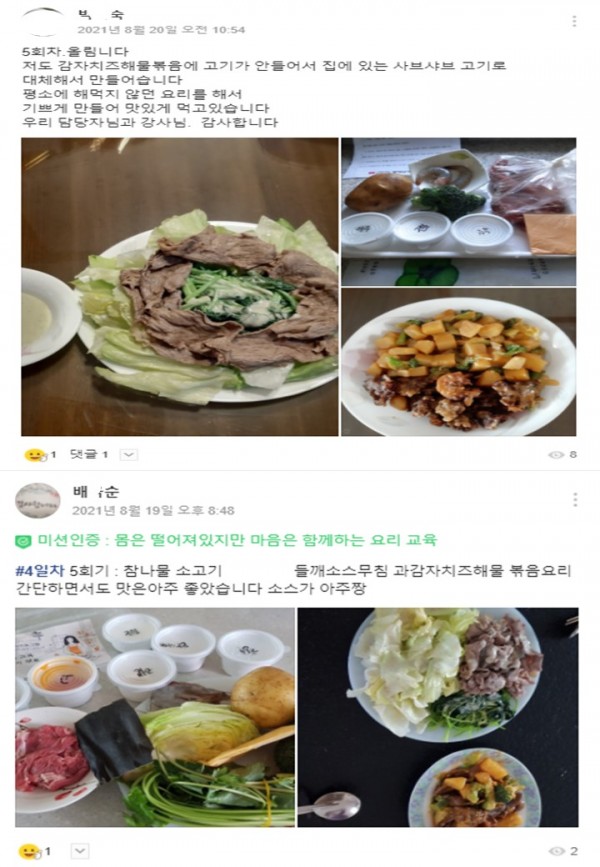Open the ingredients tray photo in 박*숙's post
Viewport: 600px width, 867px height.
tap(458, 211)
